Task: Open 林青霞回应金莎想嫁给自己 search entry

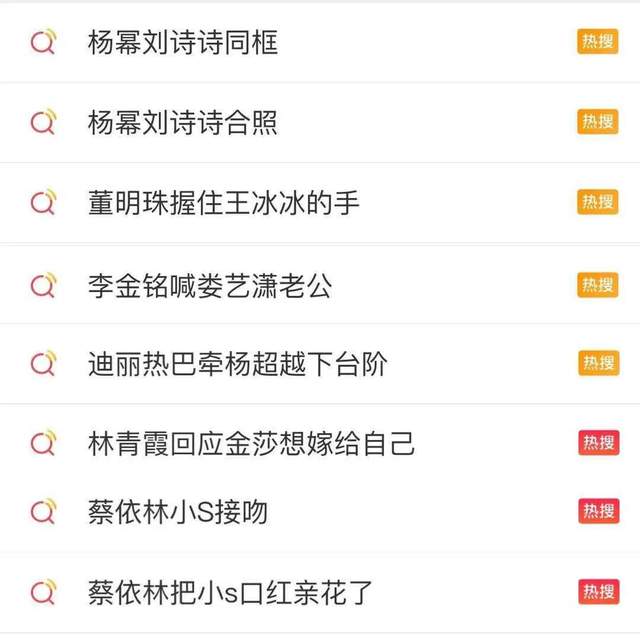Action: [251, 443]
